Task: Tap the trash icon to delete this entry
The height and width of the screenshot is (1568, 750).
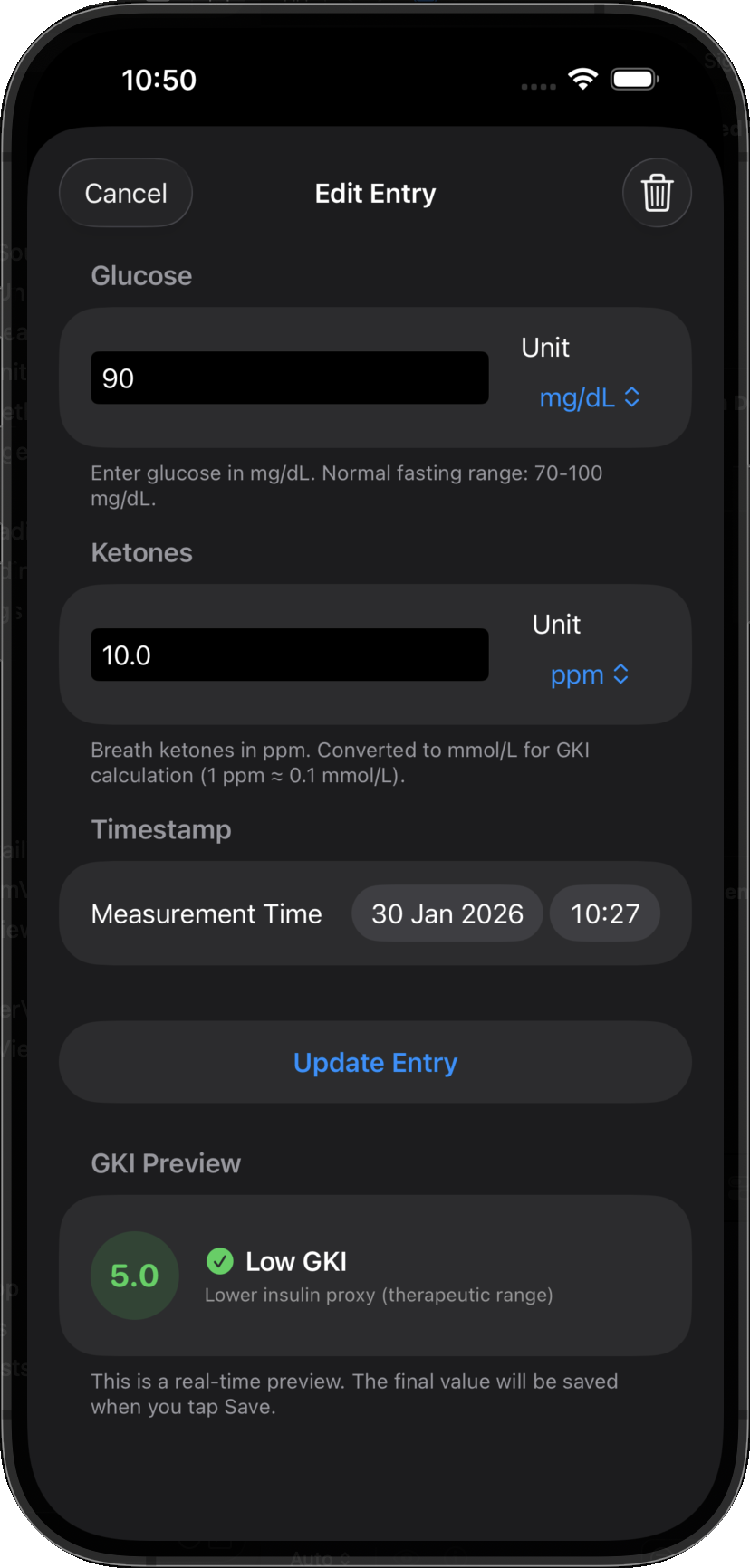Action: 657,193
